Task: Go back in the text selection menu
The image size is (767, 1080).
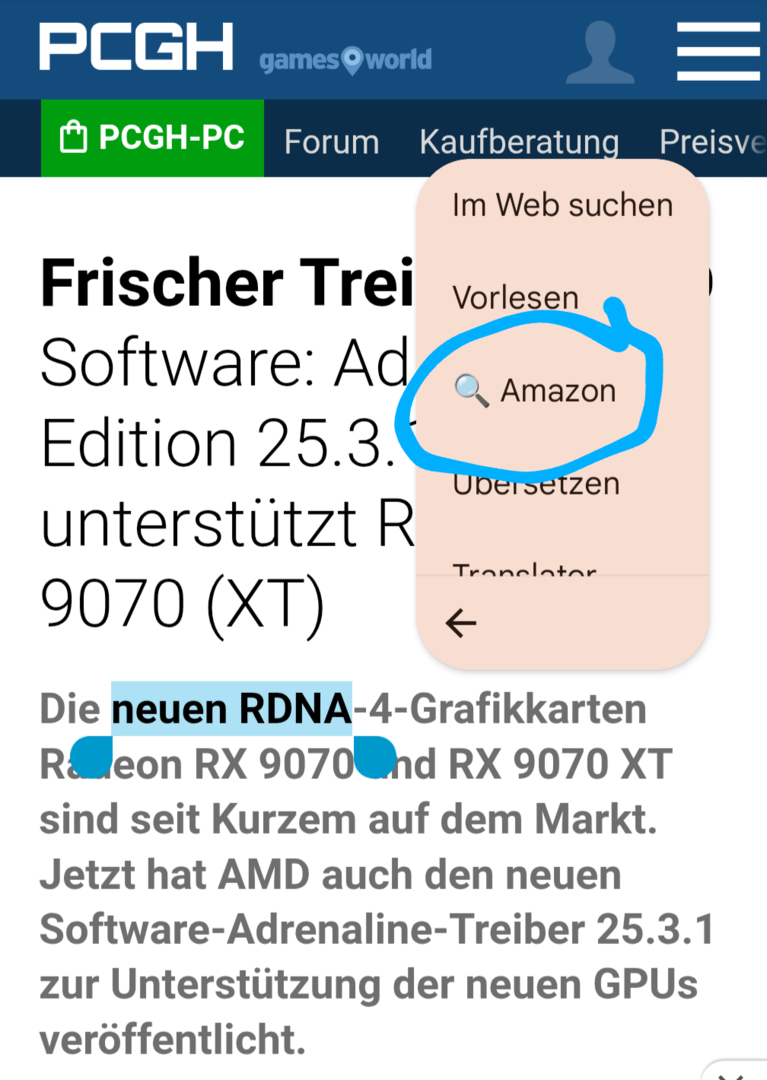Action: 461,624
